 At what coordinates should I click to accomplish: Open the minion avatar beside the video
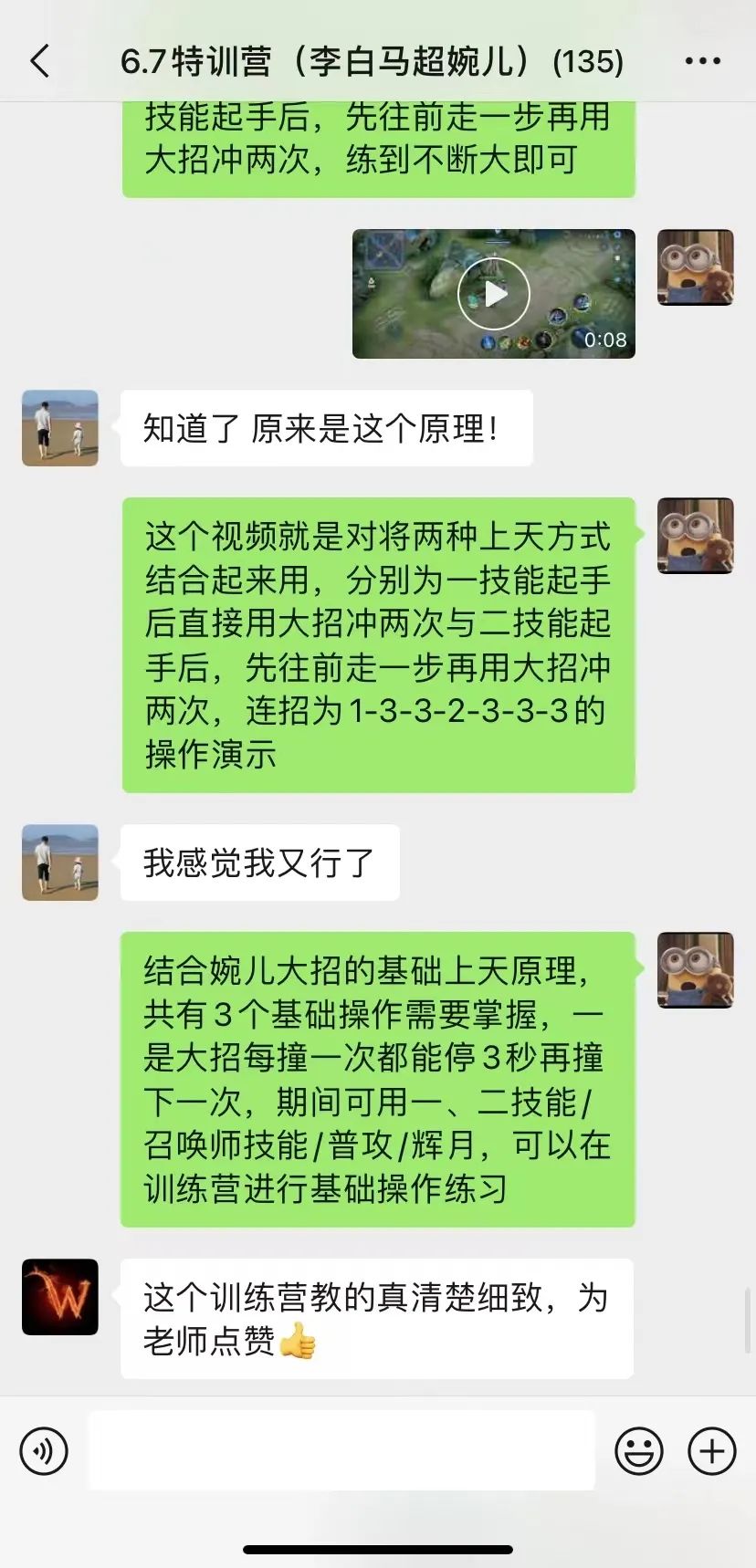[696, 267]
